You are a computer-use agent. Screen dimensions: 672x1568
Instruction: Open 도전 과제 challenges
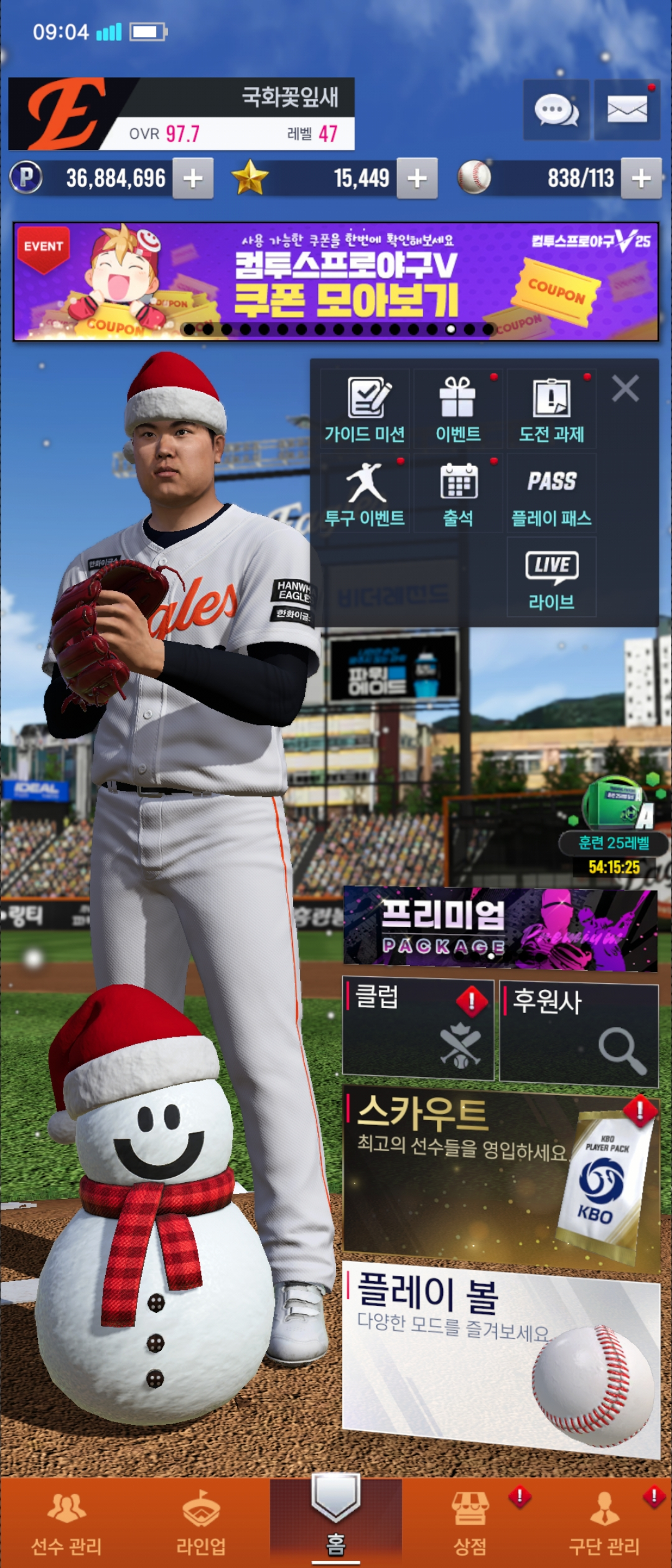551,409
